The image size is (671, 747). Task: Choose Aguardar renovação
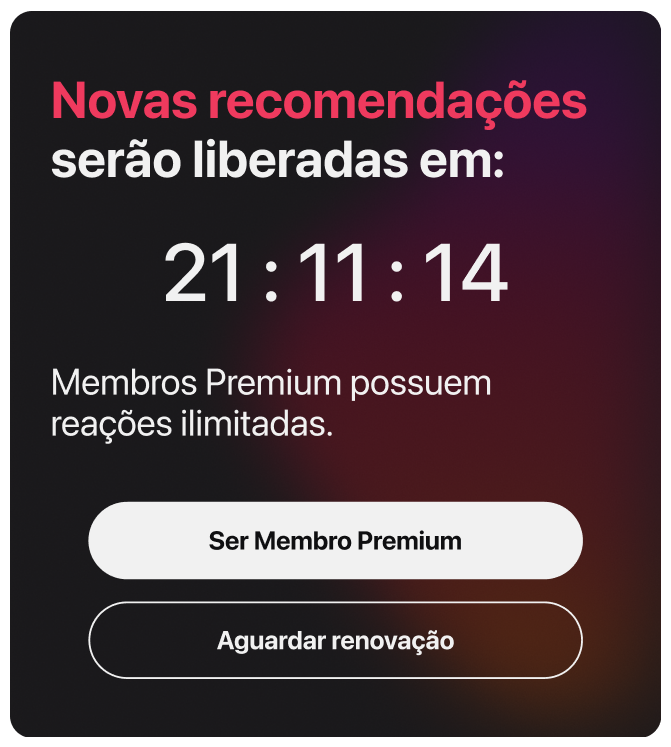point(335,640)
